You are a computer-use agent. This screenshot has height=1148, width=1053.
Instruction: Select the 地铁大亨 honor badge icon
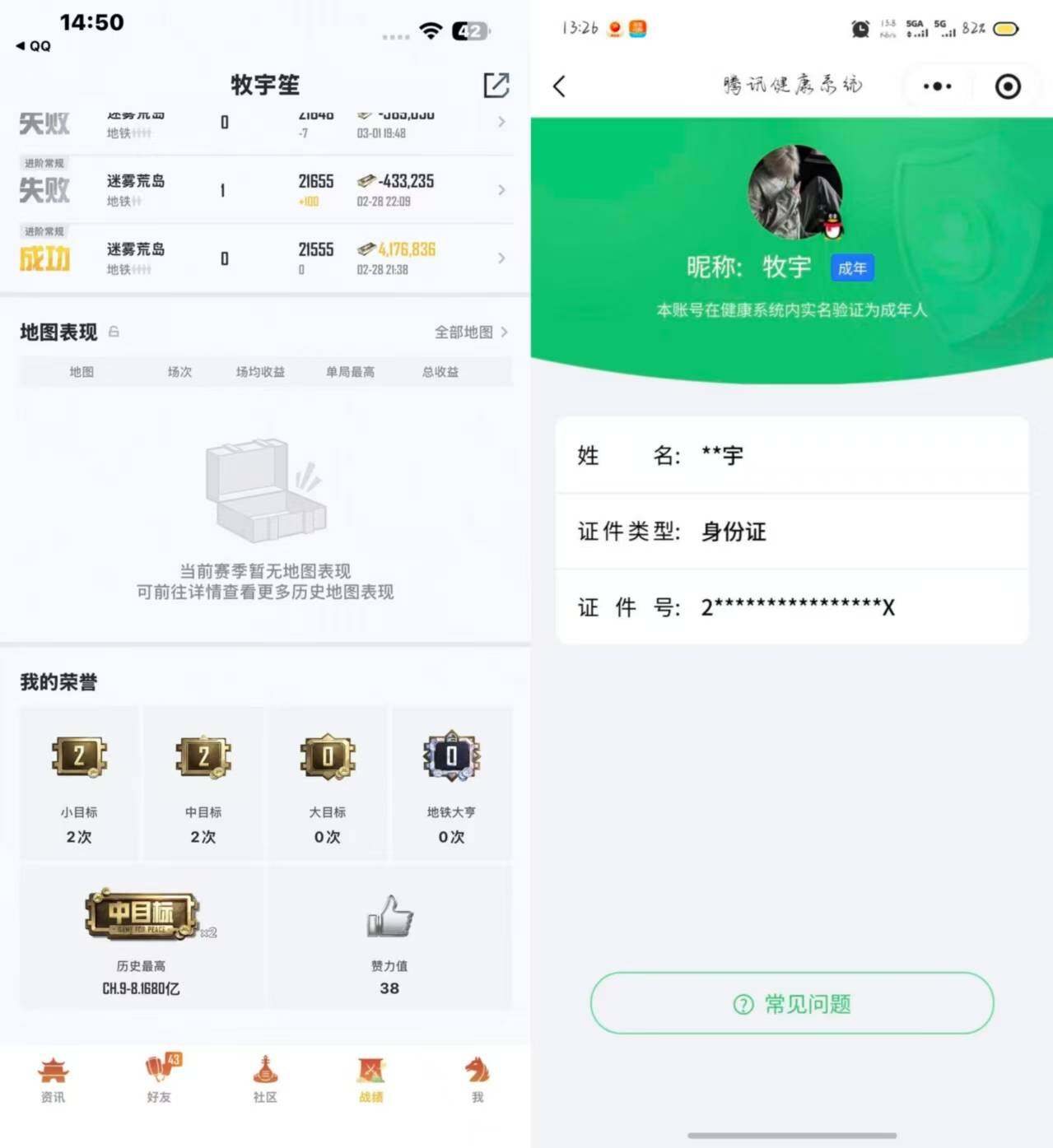point(451,757)
